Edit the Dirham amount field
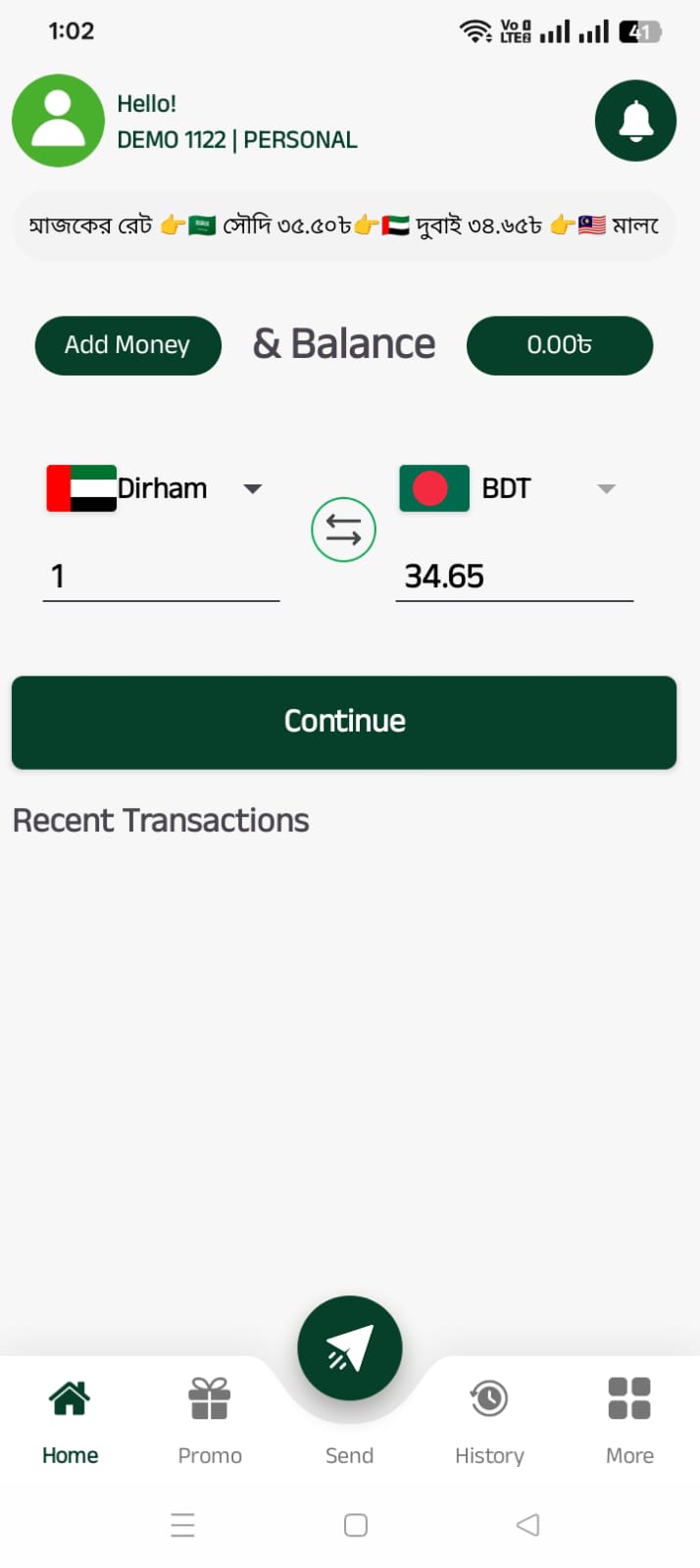Screen dimensions: 700x1568 (161, 577)
